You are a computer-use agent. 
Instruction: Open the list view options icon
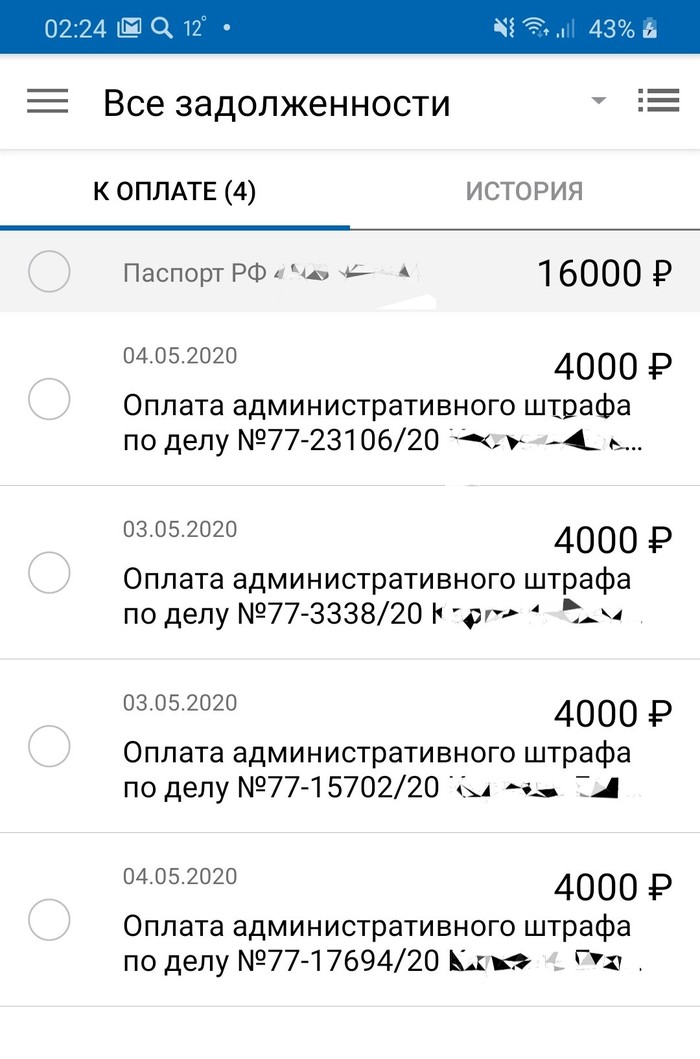[658, 101]
